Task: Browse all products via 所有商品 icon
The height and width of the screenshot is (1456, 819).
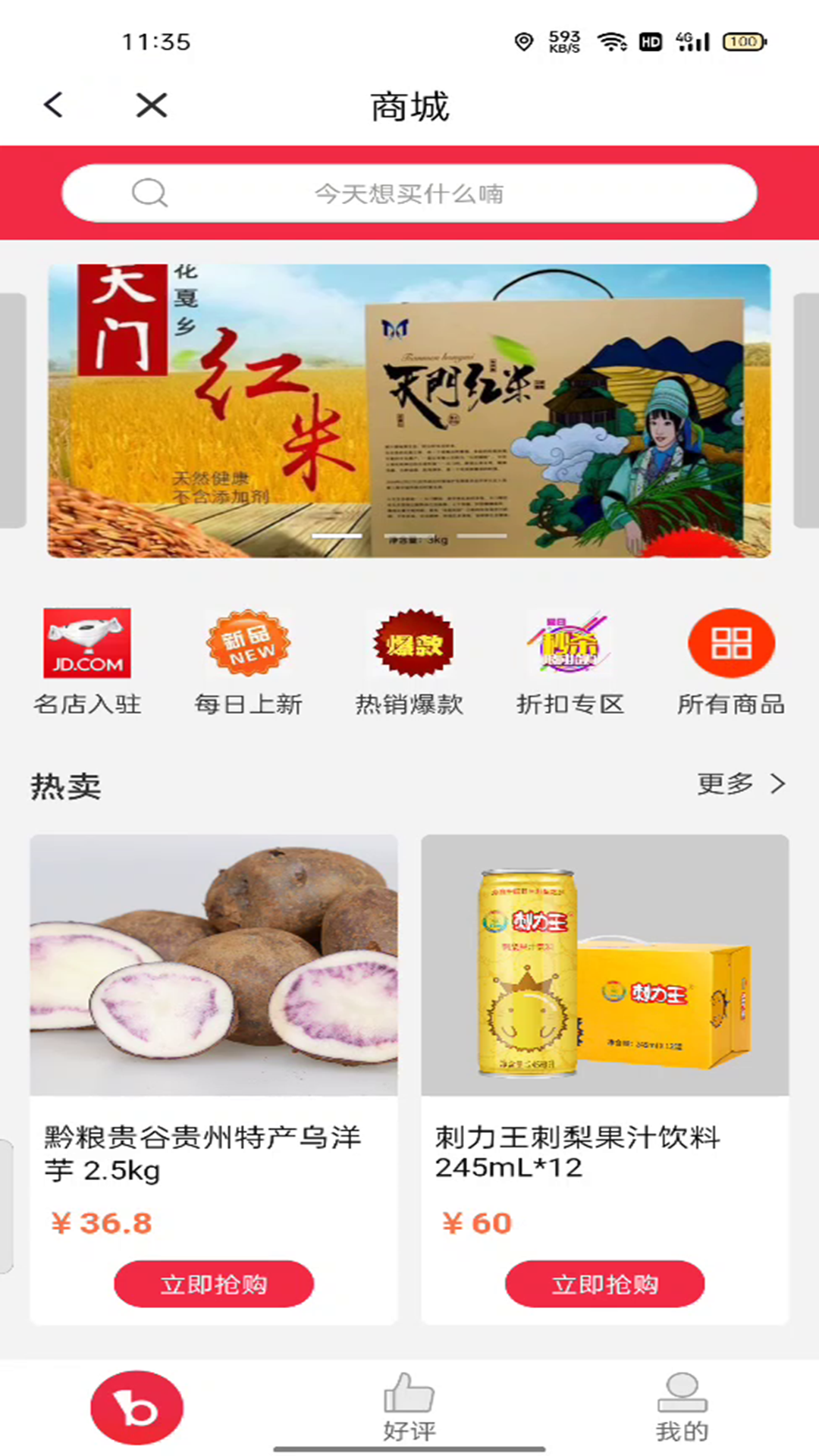Action: click(730, 643)
